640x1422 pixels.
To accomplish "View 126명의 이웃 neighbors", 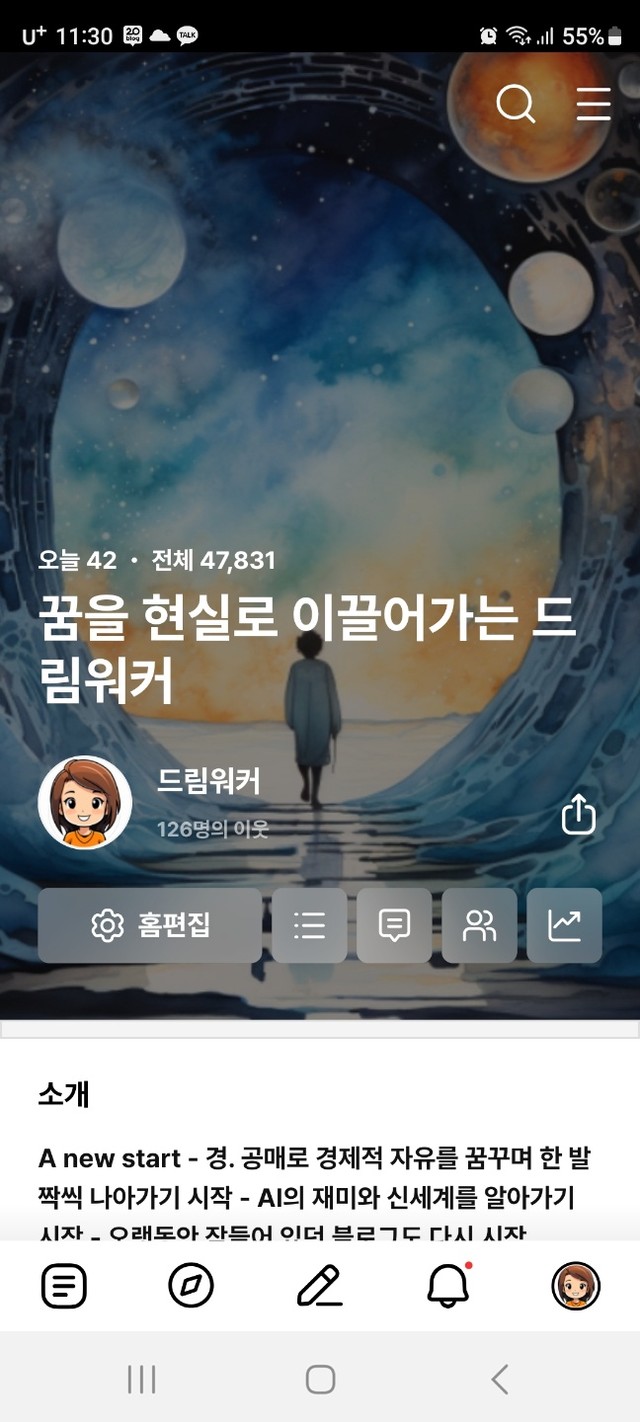I will pyautogui.click(x=212, y=829).
